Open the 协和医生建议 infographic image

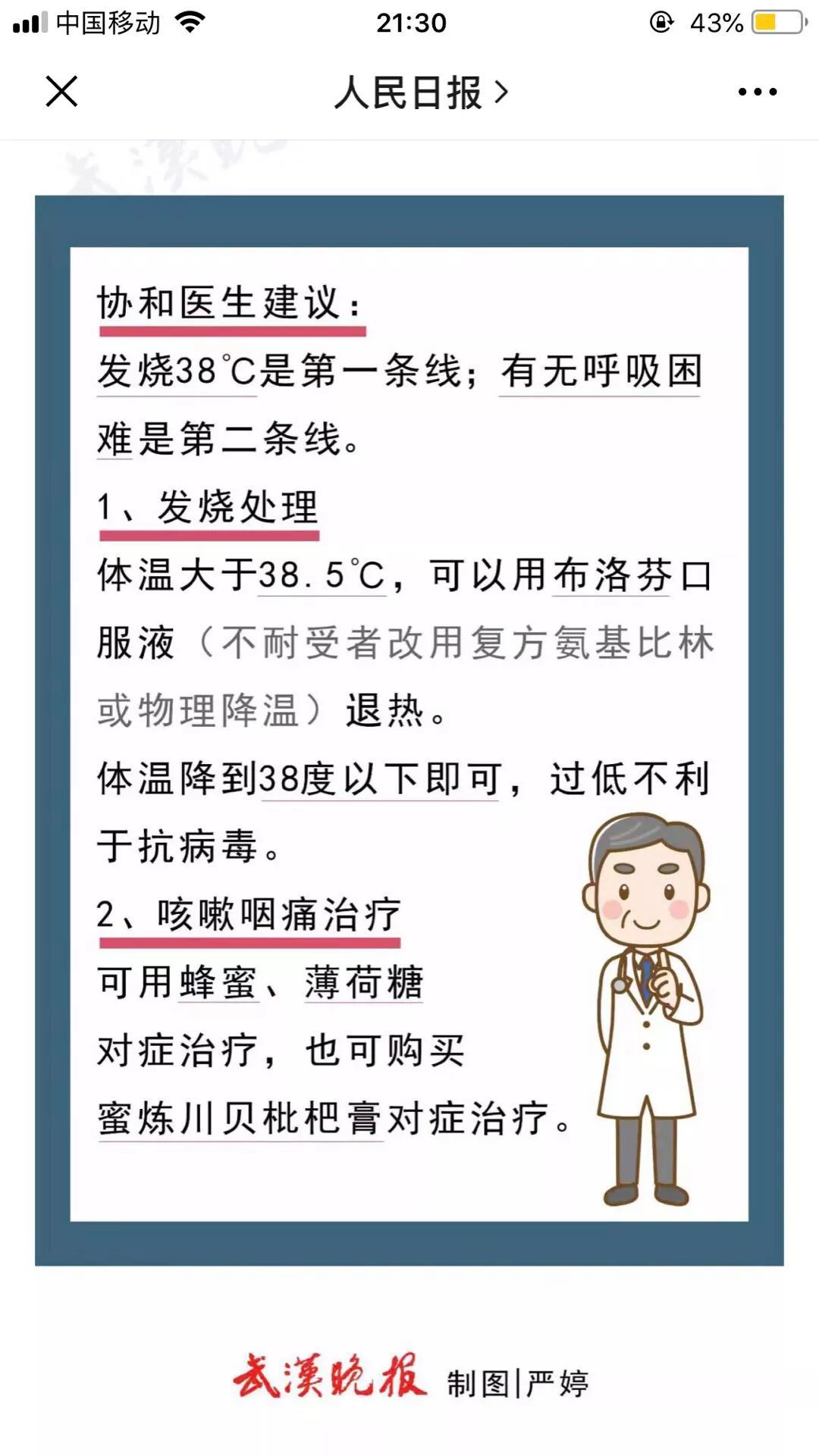coord(409,730)
